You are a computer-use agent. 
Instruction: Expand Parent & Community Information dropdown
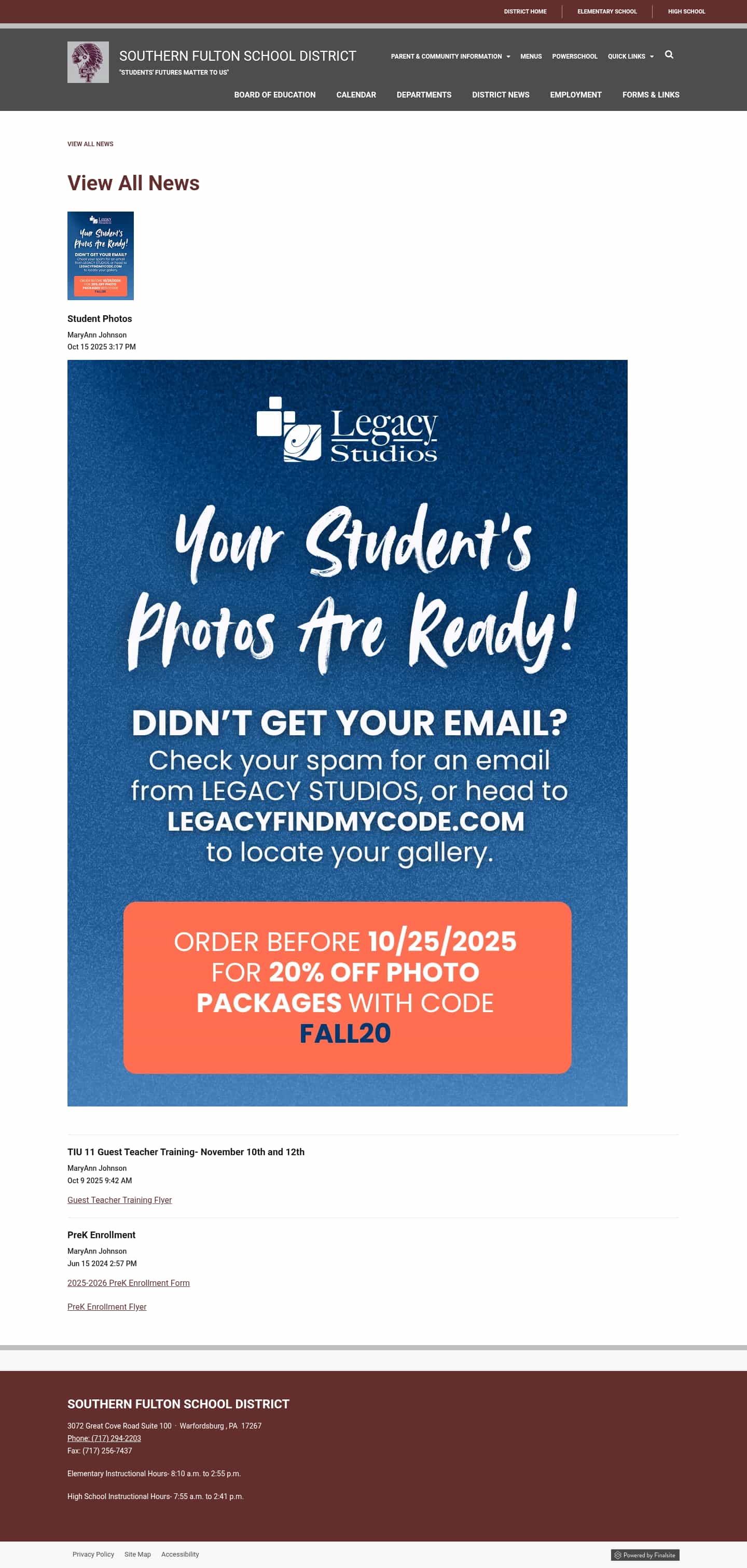450,57
